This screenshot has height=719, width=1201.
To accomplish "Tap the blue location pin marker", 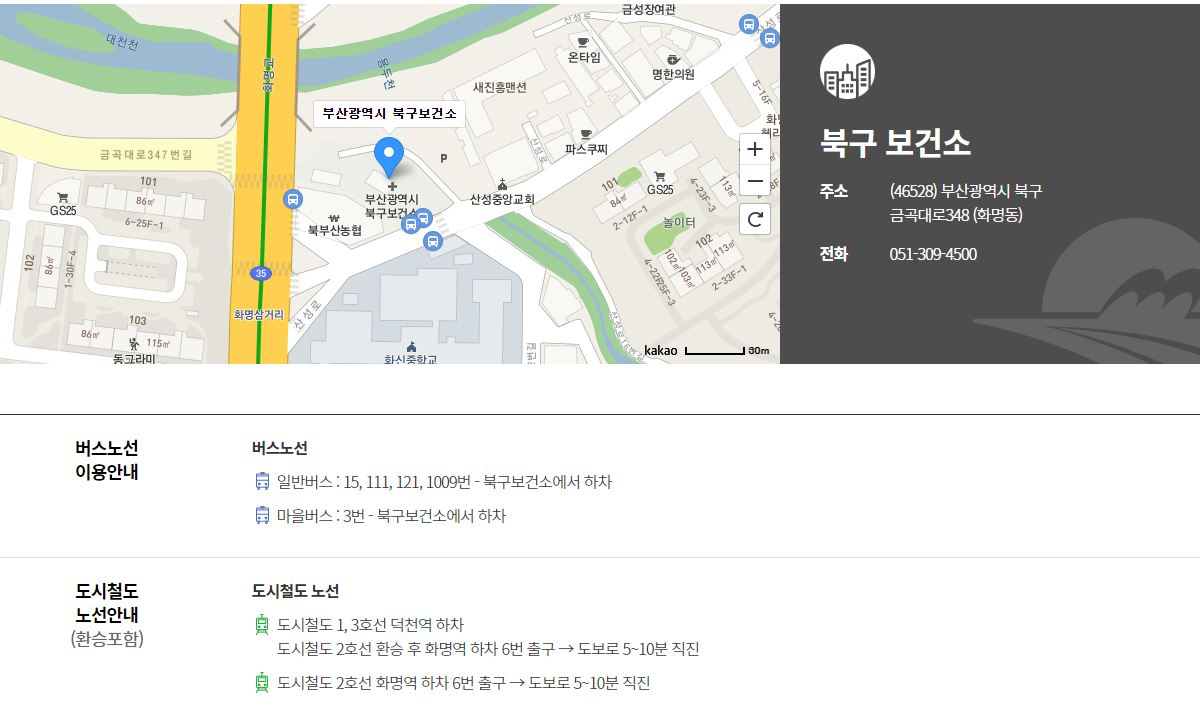I will coord(388,157).
